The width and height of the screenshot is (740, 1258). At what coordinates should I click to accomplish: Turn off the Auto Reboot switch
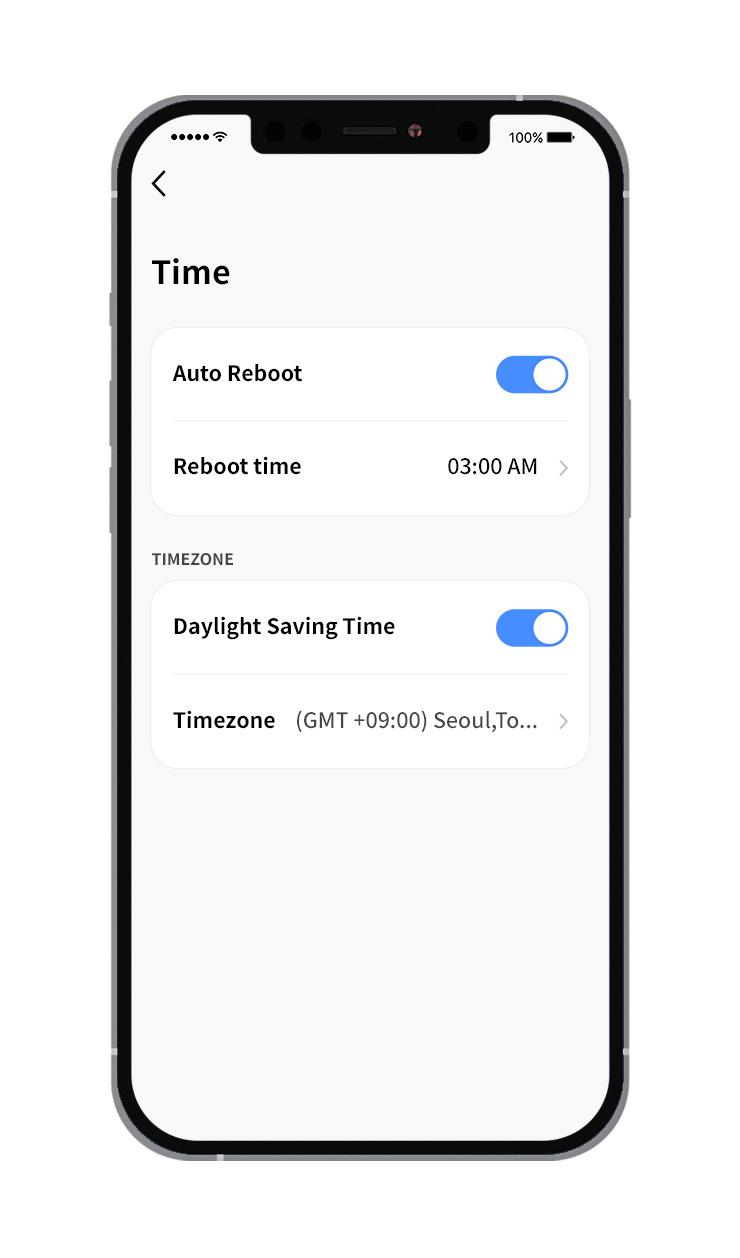pos(532,374)
